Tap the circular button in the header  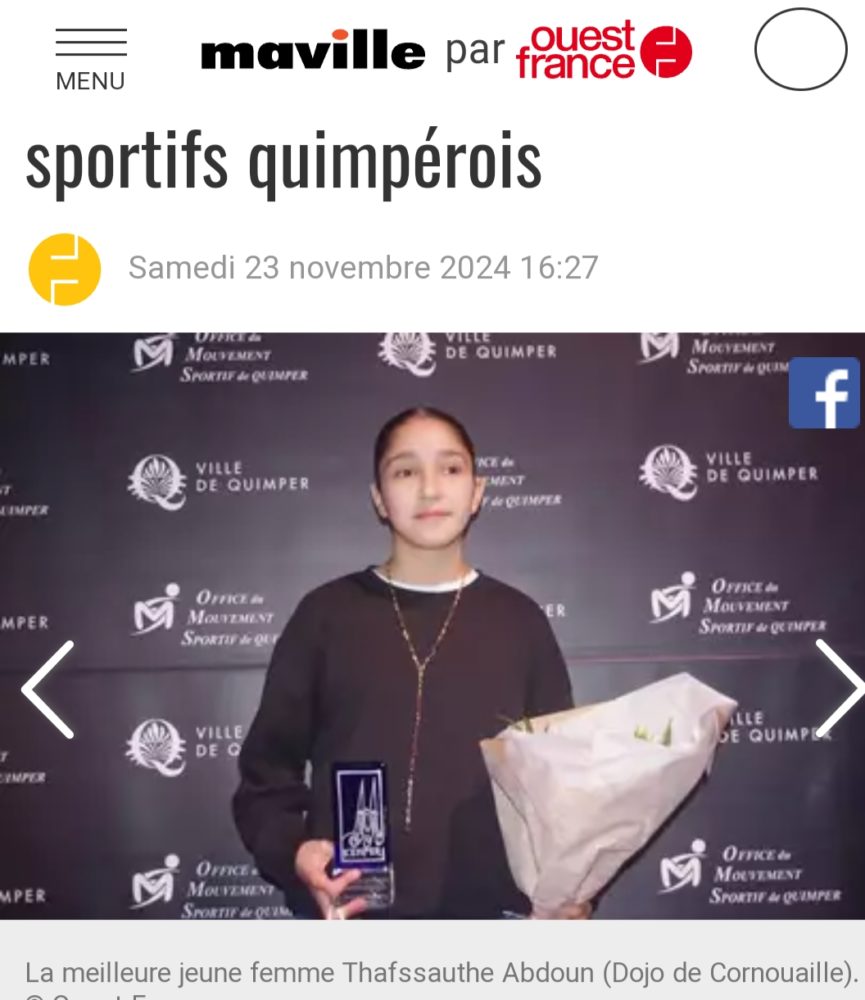click(x=800, y=49)
